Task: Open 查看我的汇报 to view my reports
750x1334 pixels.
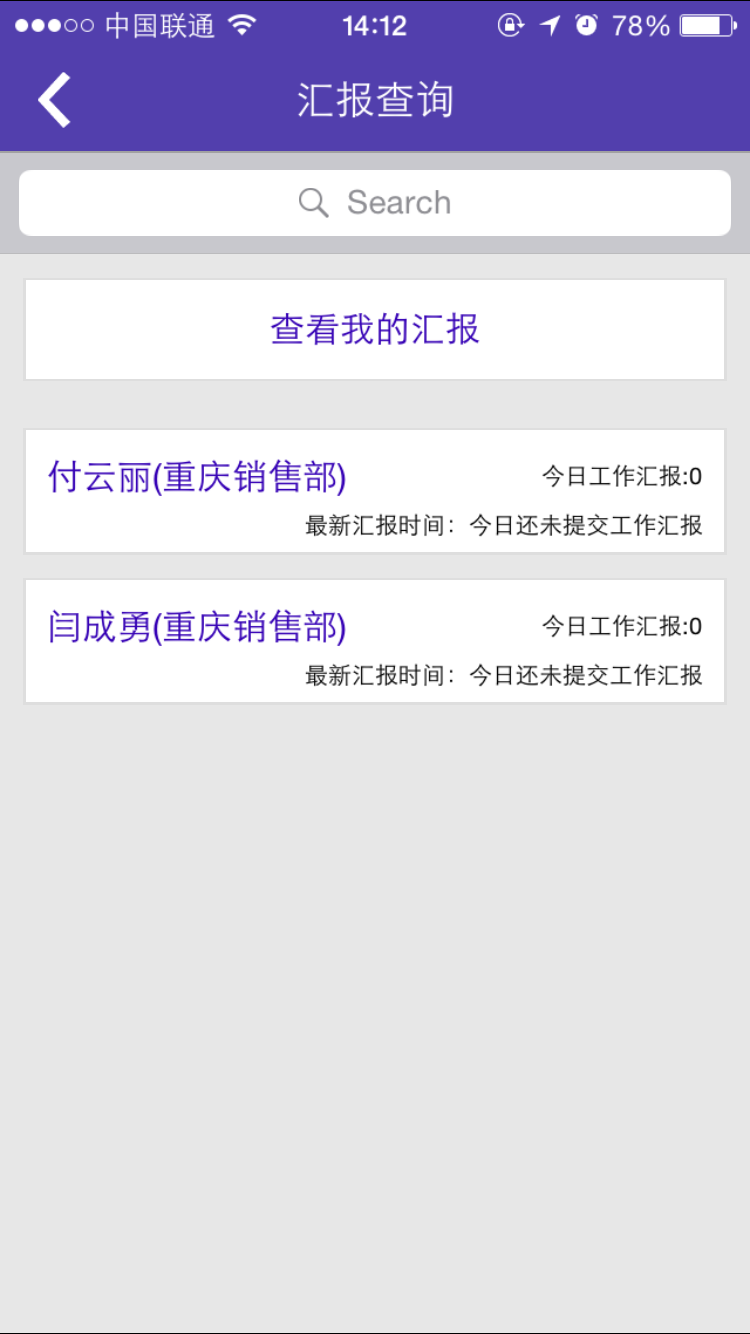Action: 374,329
